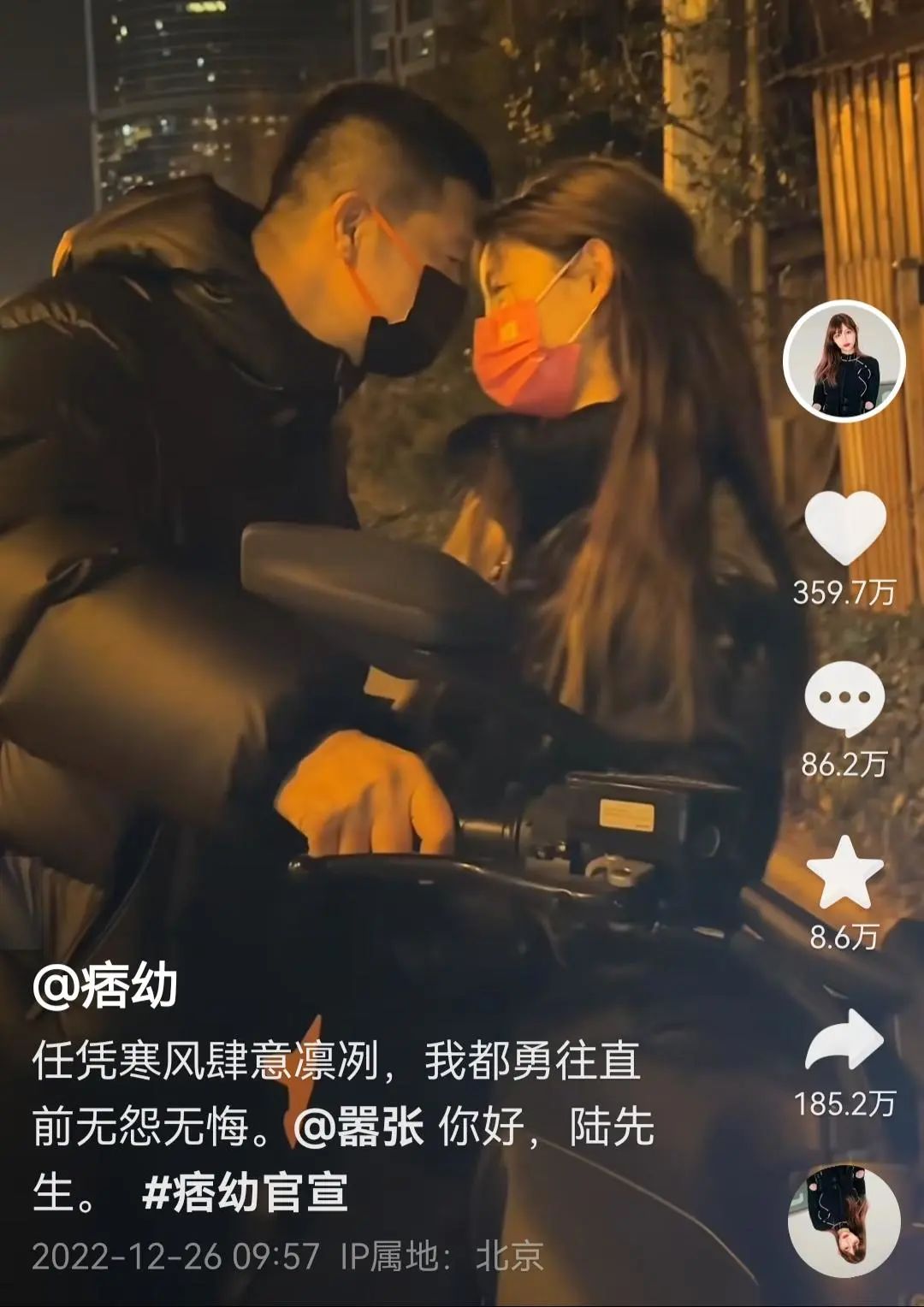Favorite this video with the star
The image size is (924, 1307).
(844, 872)
